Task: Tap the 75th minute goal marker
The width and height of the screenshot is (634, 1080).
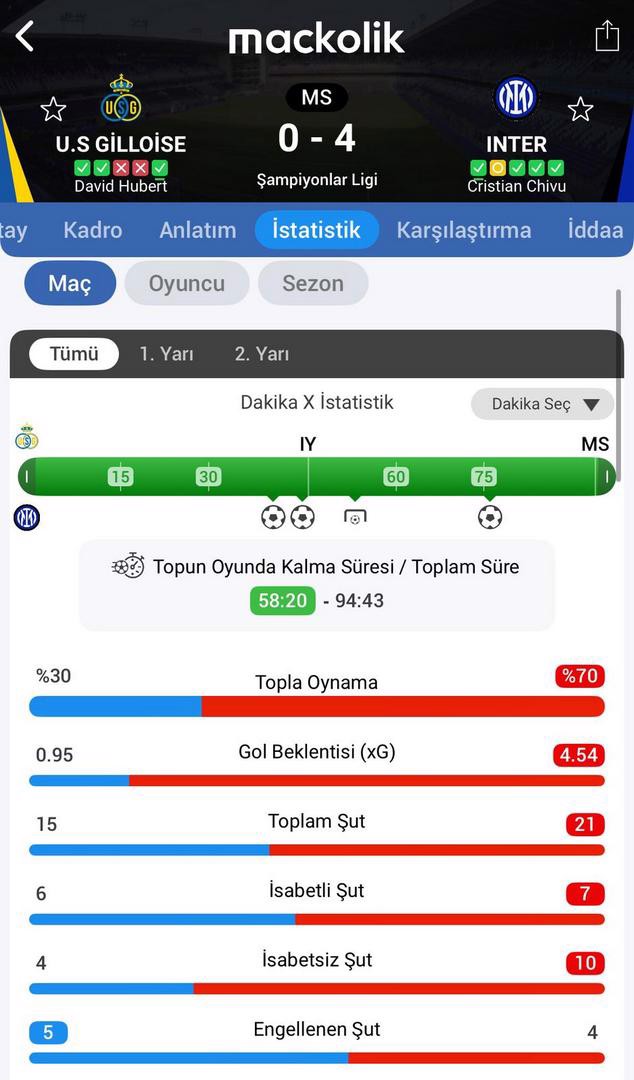Action: (490, 517)
